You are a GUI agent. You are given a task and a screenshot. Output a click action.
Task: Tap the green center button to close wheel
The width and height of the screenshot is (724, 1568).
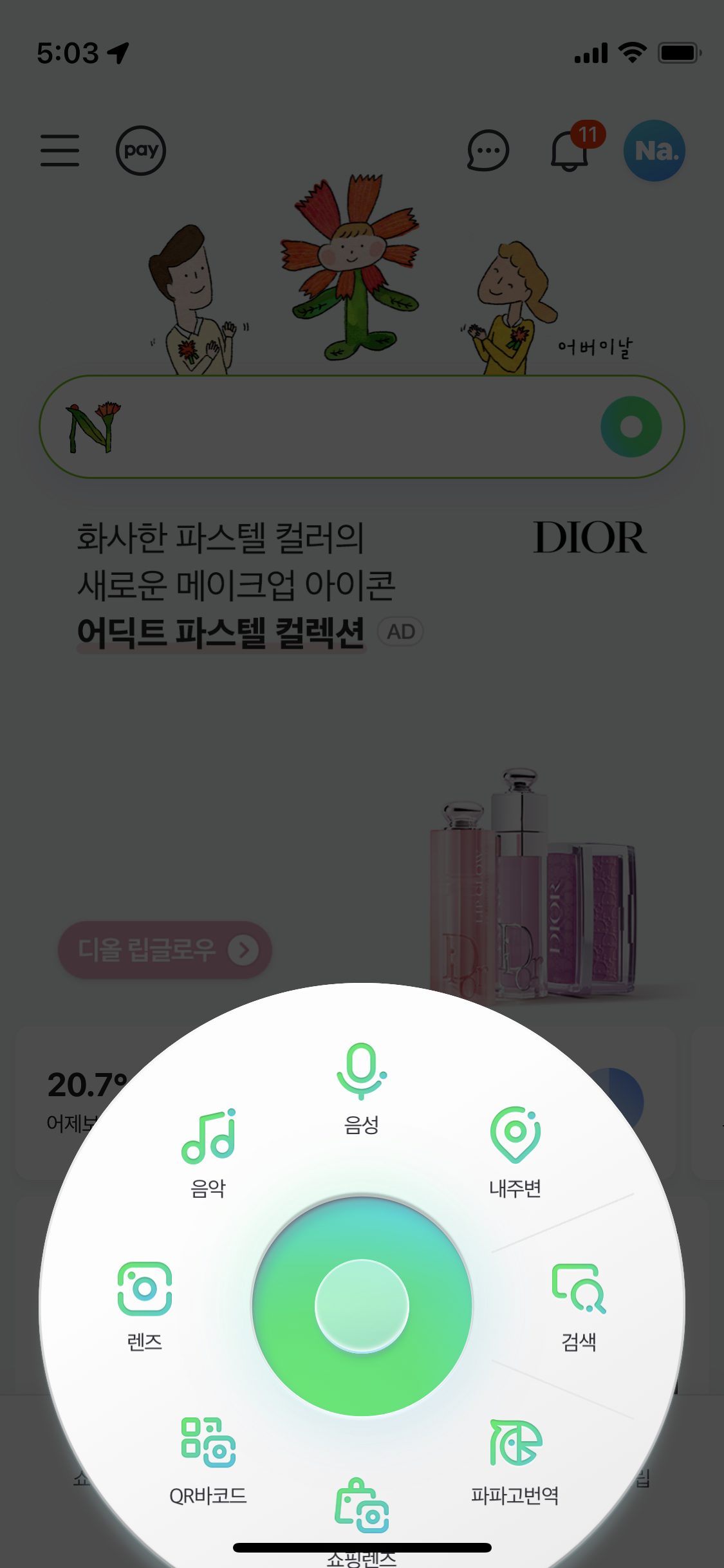pyautogui.click(x=362, y=1307)
